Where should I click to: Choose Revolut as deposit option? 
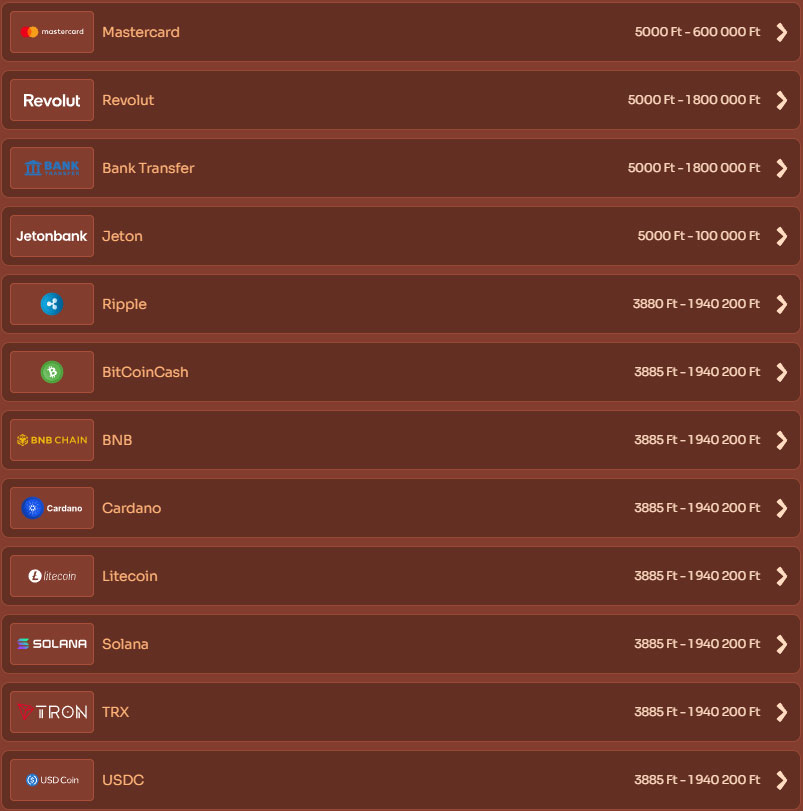[x=400, y=100]
